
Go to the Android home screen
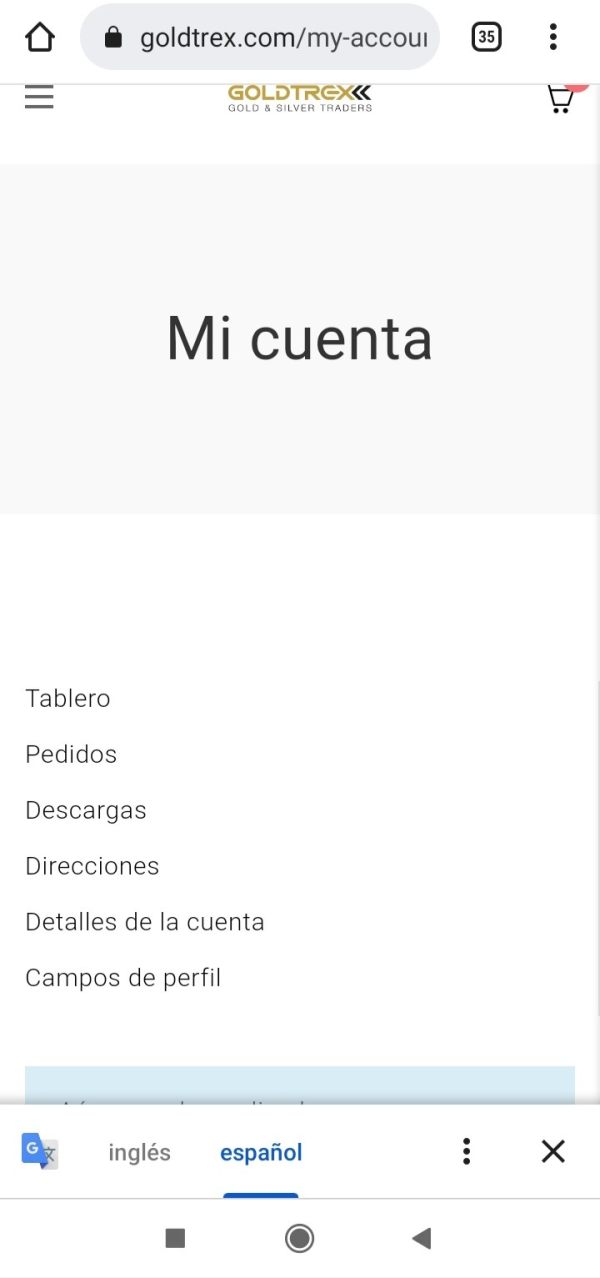pos(299,1238)
